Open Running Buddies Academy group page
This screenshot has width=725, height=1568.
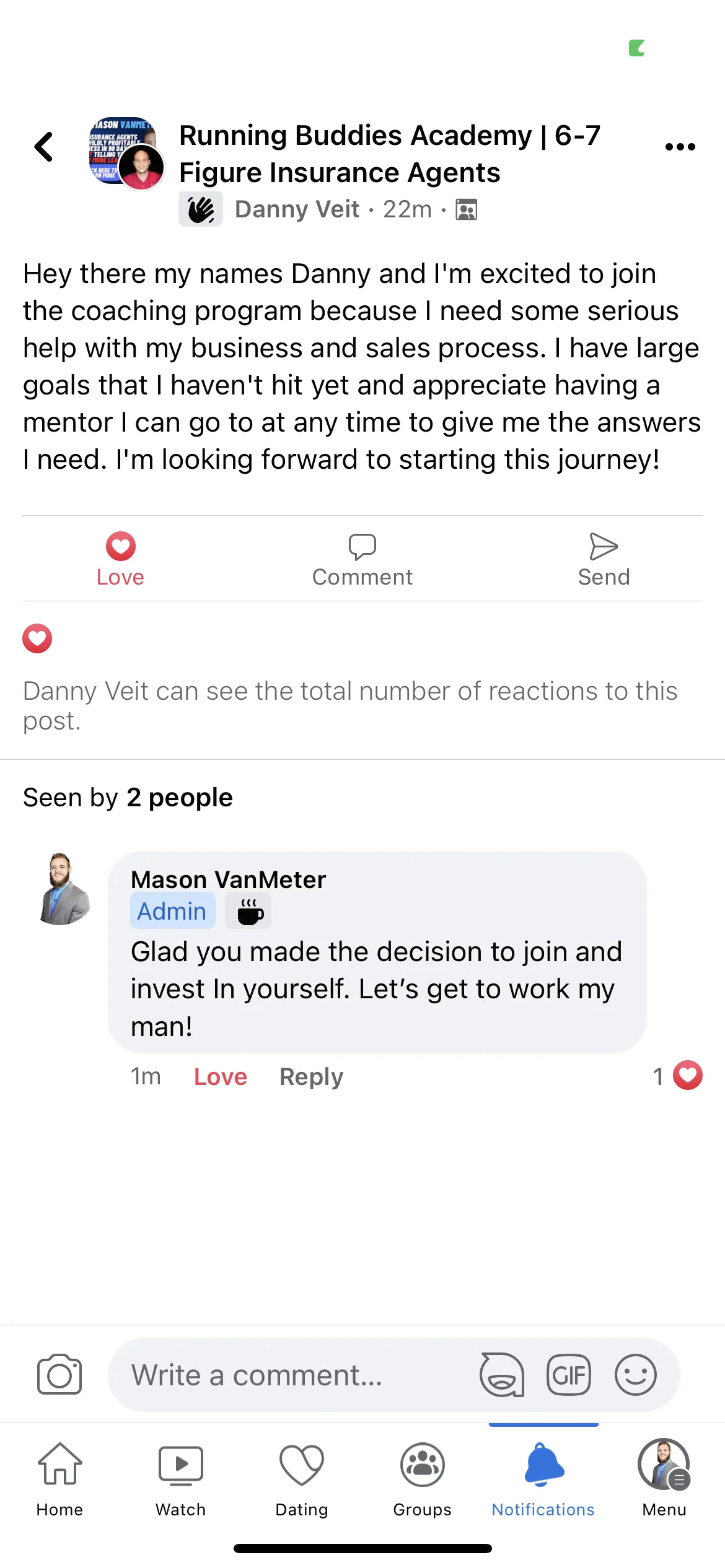point(390,154)
